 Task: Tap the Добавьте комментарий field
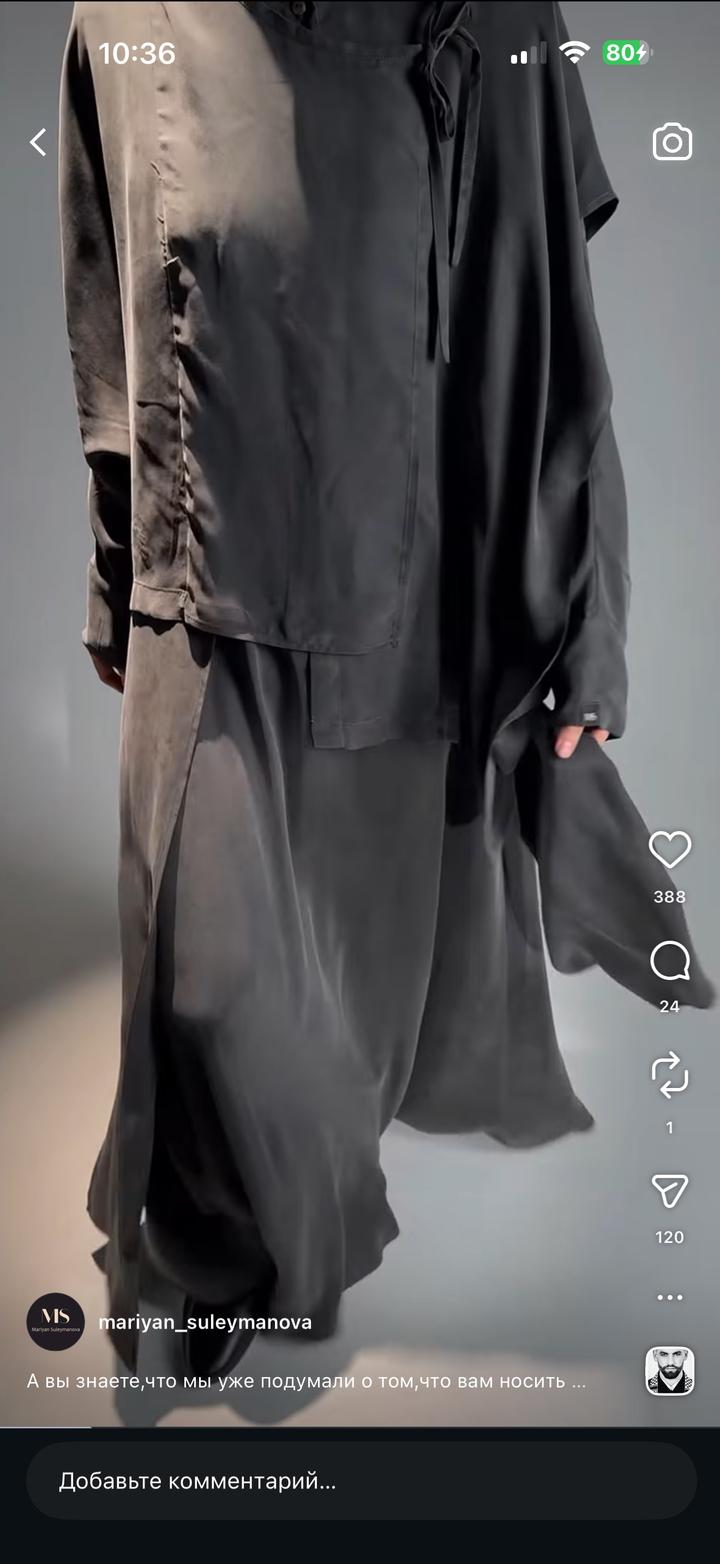360,1481
